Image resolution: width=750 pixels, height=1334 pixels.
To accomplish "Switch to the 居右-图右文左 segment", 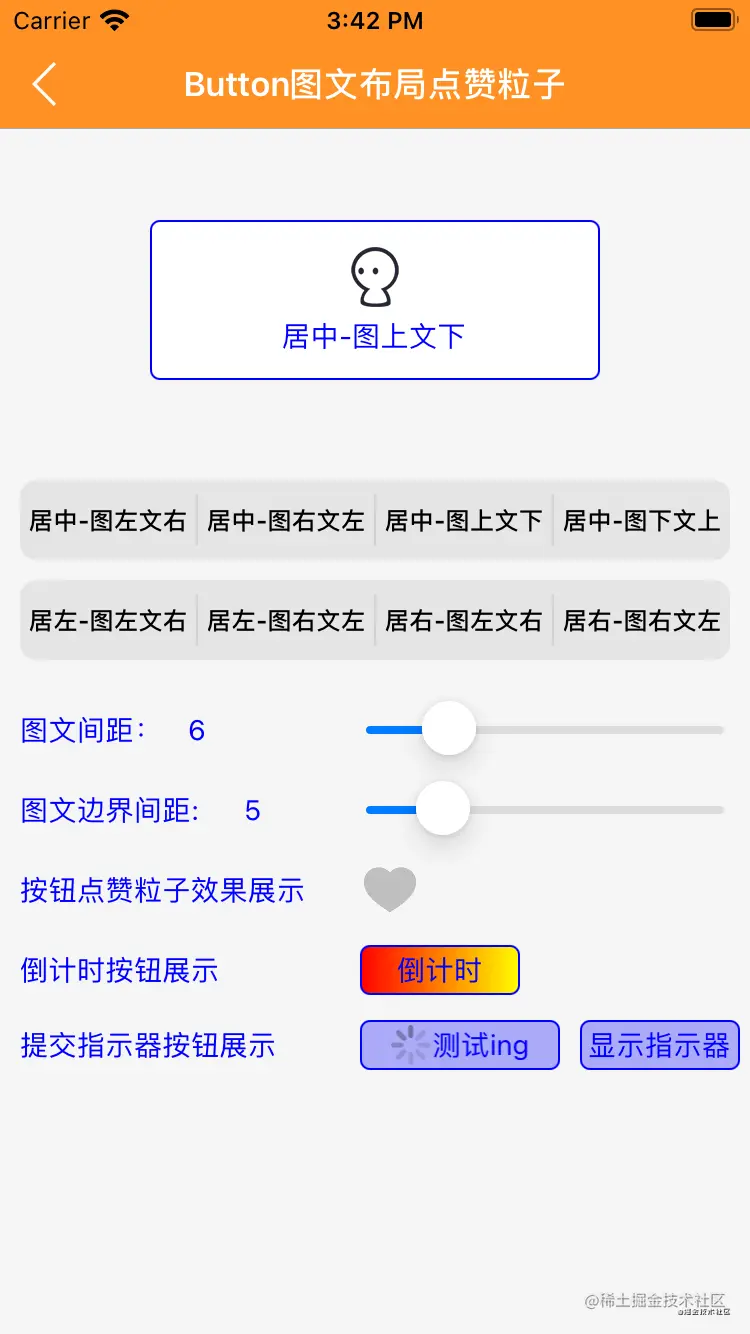I will [642, 620].
